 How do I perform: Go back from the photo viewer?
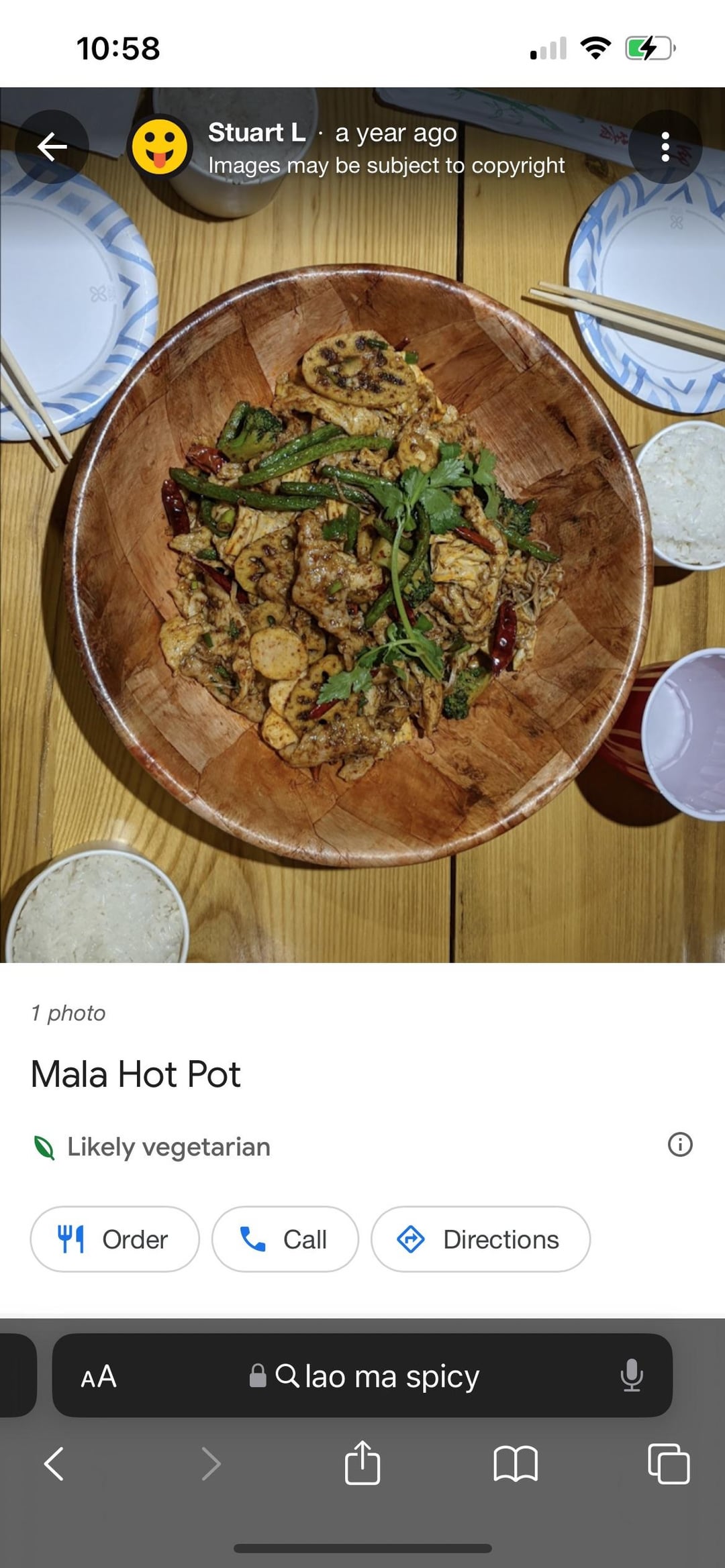(52, 147)
